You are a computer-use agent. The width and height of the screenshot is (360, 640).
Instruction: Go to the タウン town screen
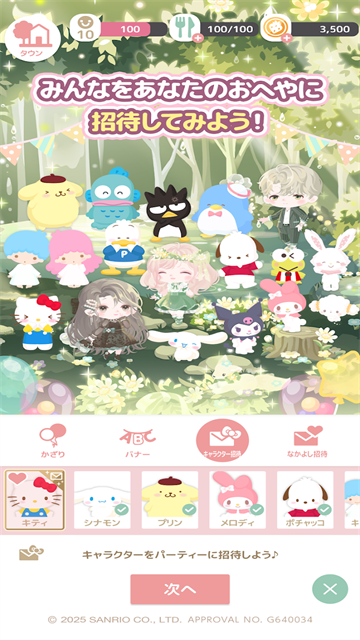click(33, 38)
